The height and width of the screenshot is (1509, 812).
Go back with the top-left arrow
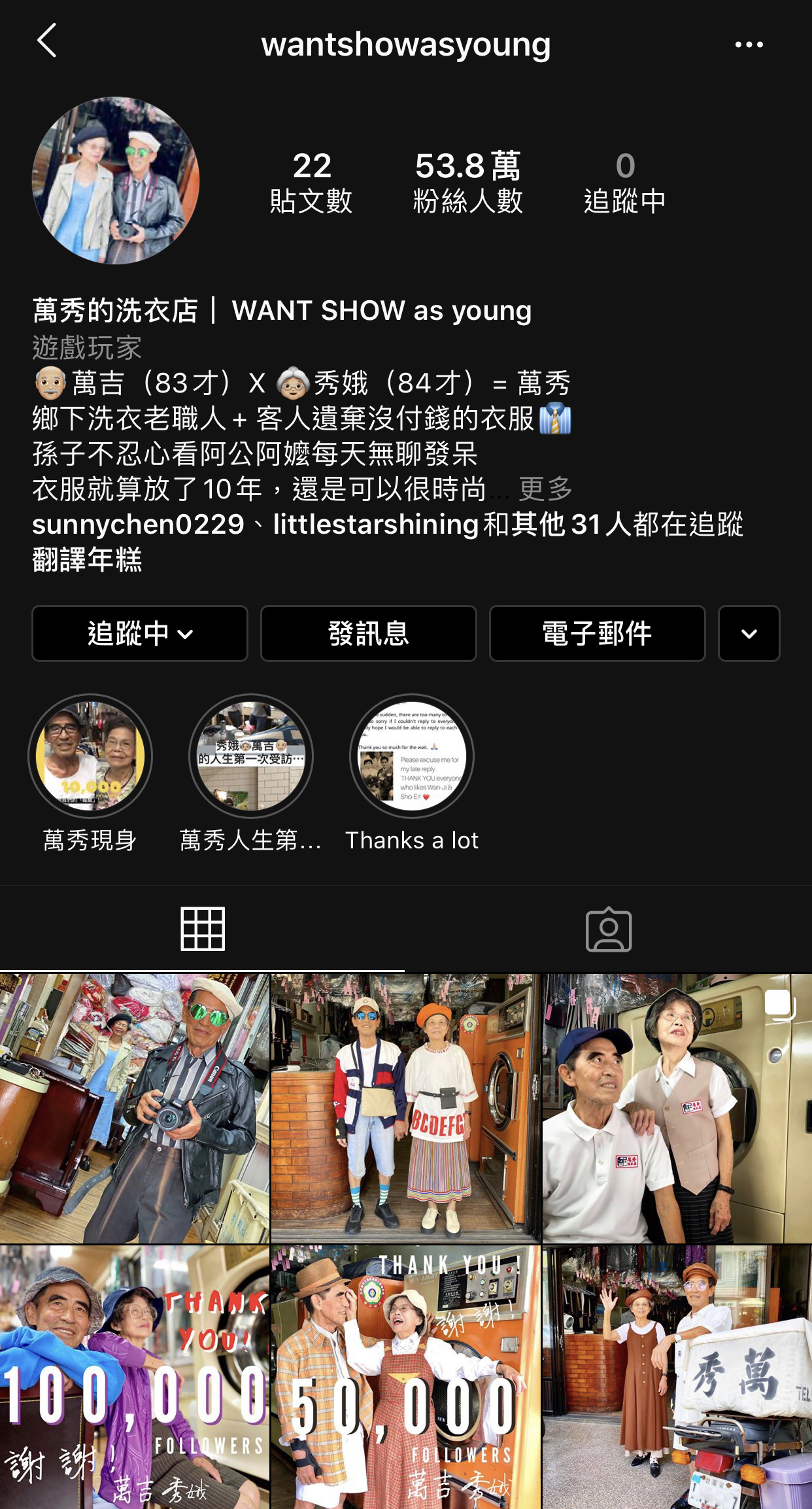point(47,41)
